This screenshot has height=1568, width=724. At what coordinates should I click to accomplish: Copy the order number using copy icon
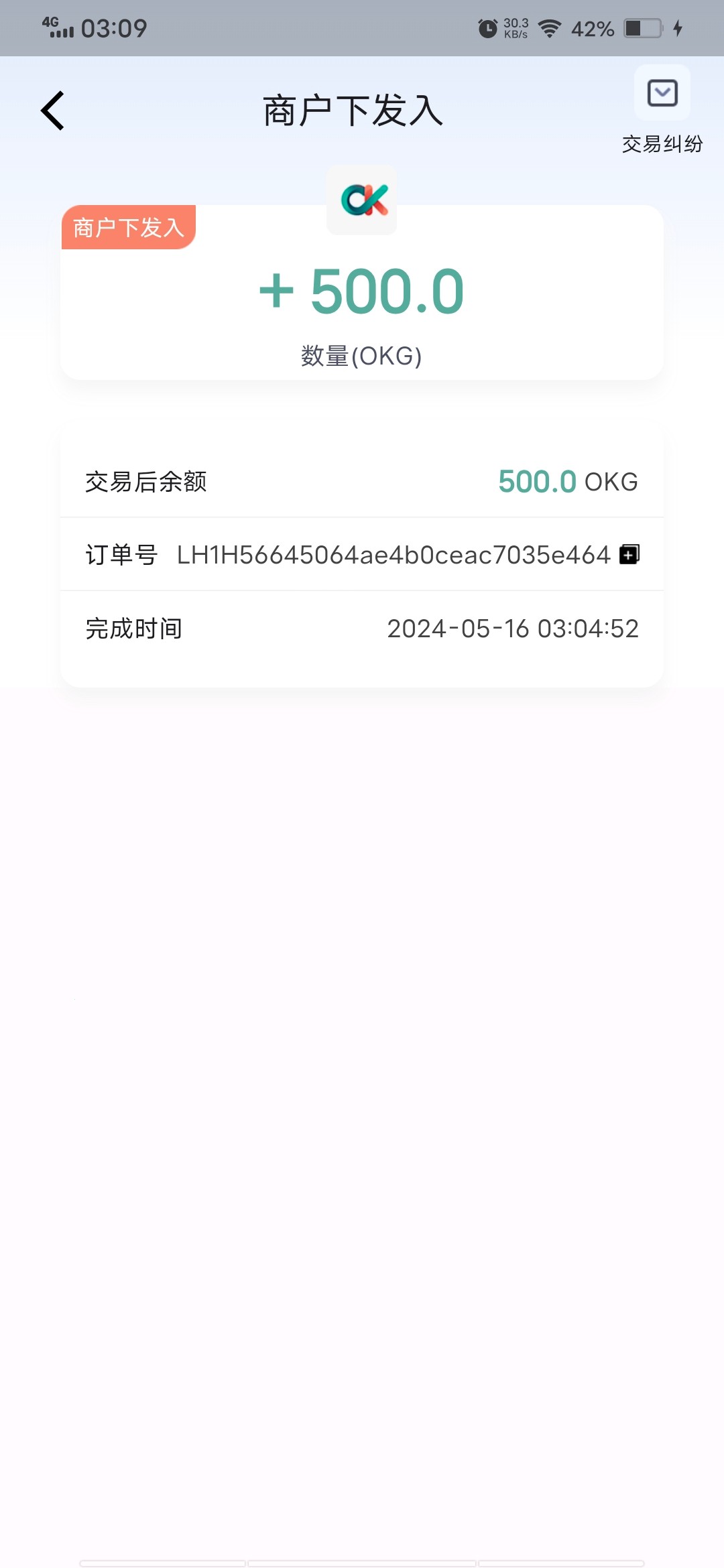tap(629, 554)
